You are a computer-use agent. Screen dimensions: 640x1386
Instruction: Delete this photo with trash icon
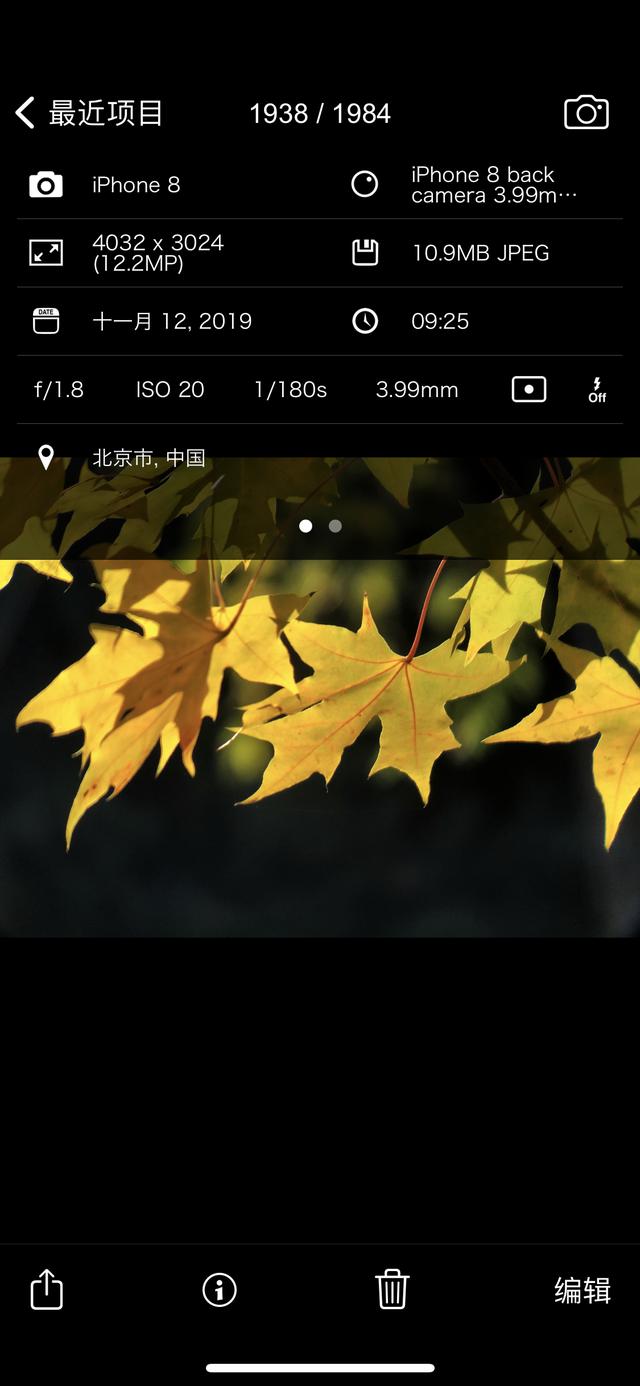tap(392, 1289)
